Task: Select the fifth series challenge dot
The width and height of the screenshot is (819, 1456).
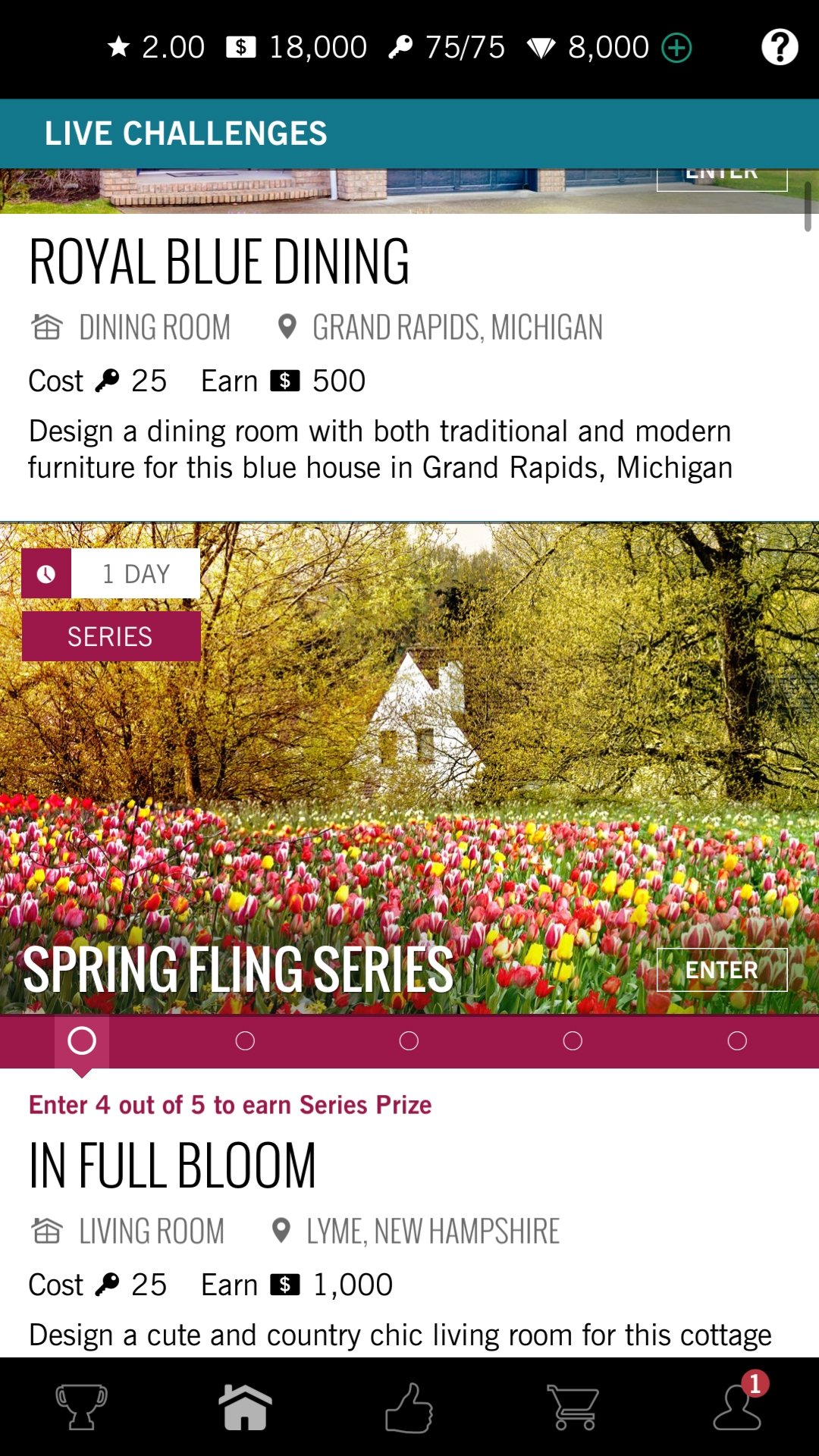Action: [736, 1041]
